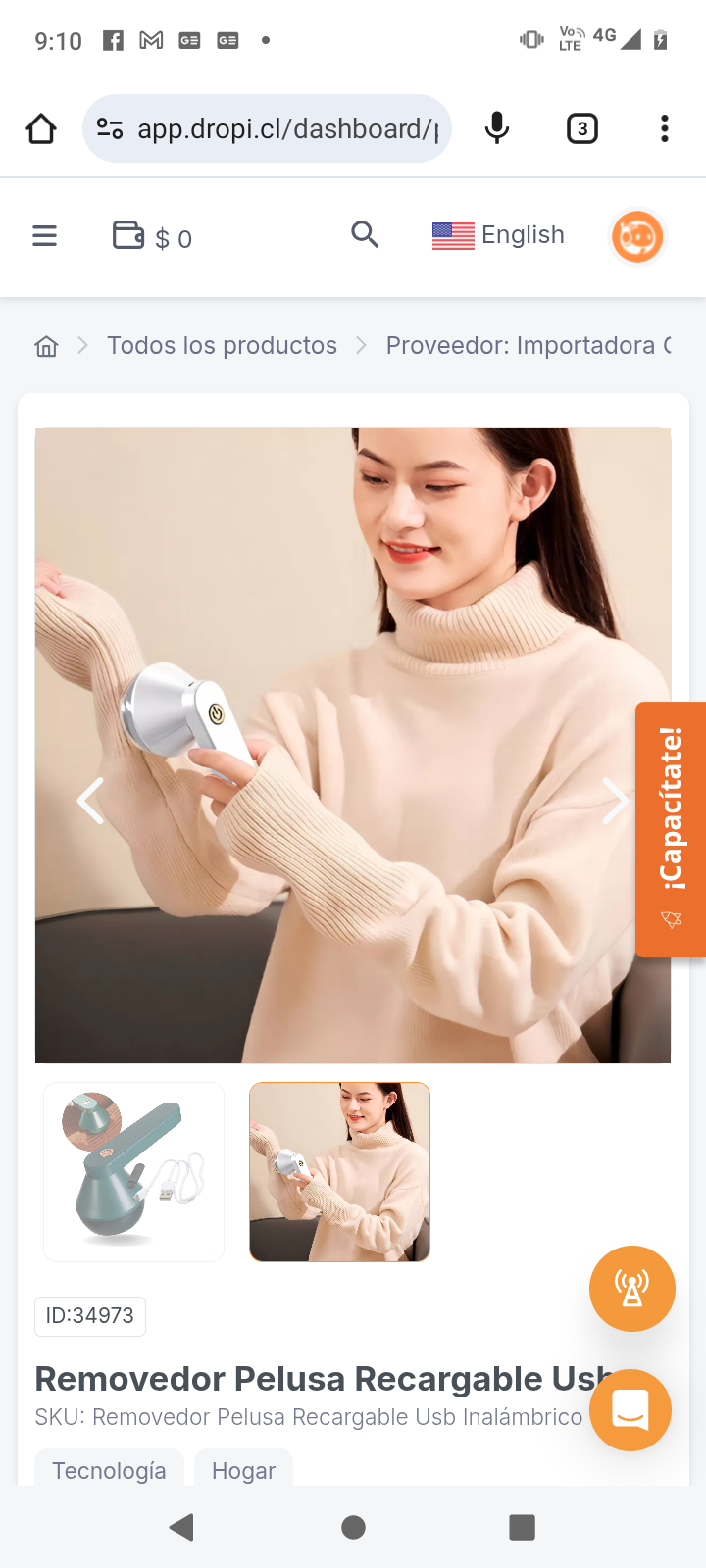Tap the orange broadcast floating button
Image resolution: width=706 pixels, height=1568 pixels.
coord(631,1289)
